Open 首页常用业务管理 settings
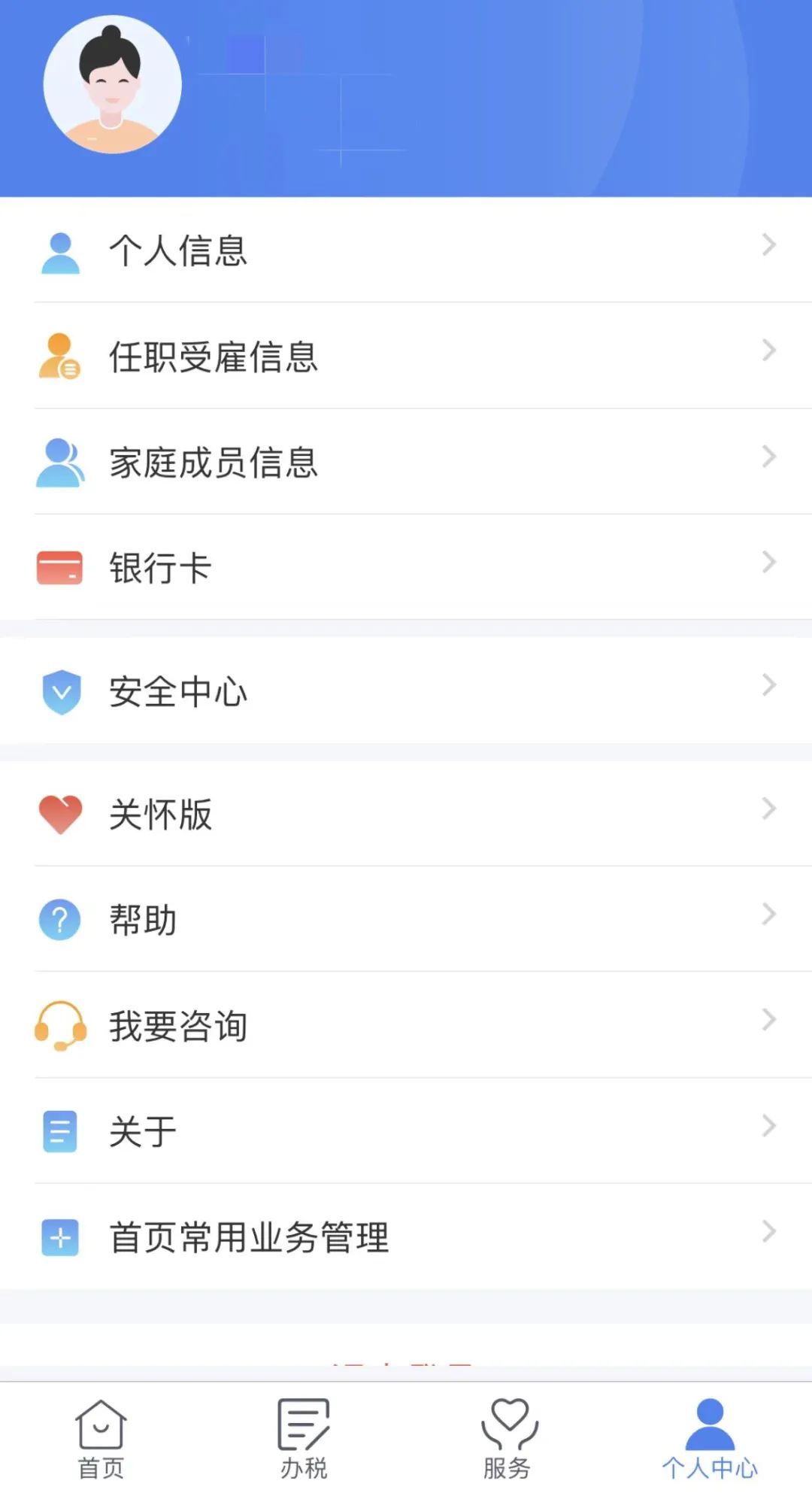The height and width of the screenshot is (1499, 812). pyautogui.click(x=406, y=1237)
